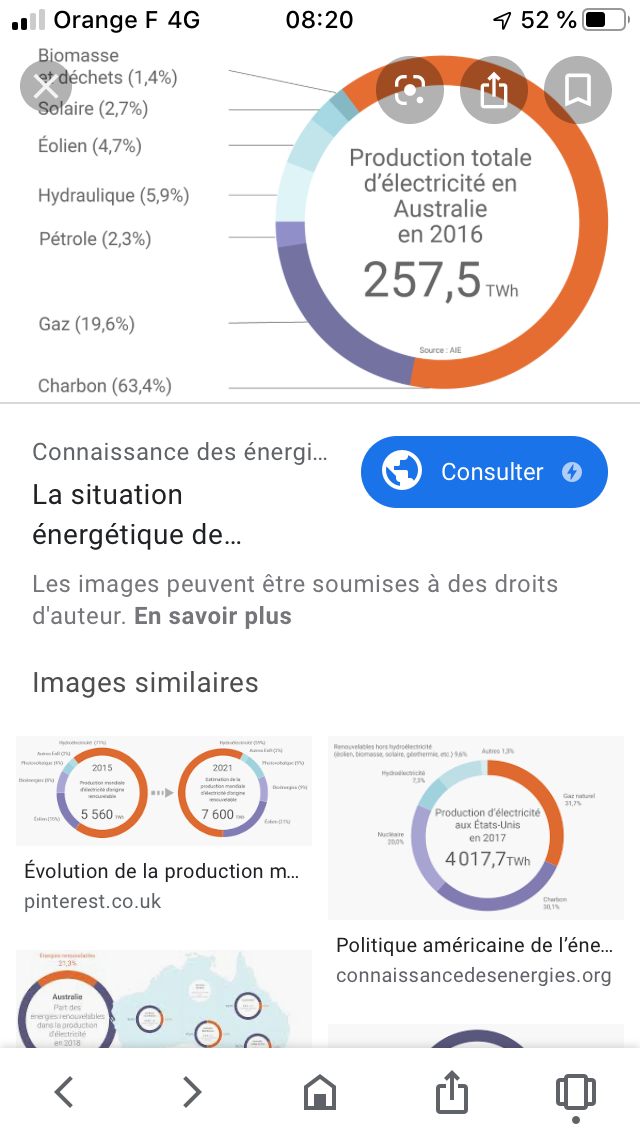
Task: Open the En savoir plus link
Action: (213, 616)
